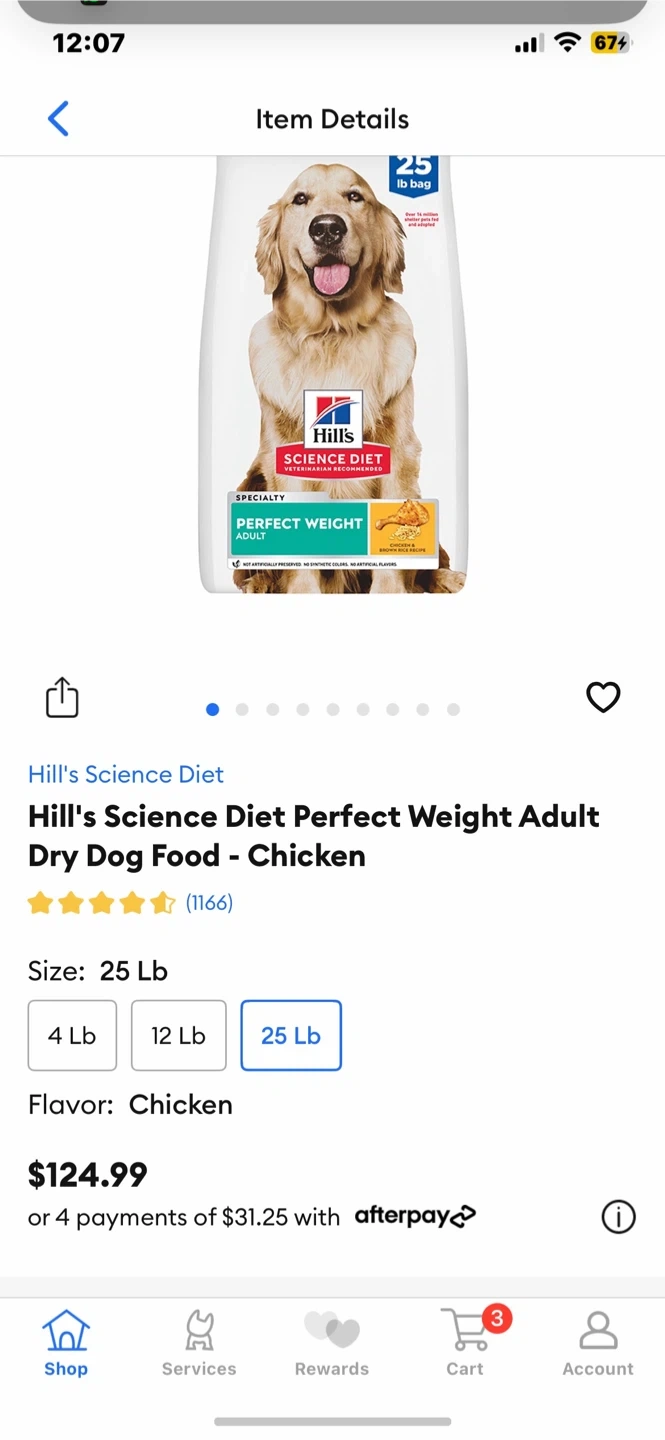The height and width of the screenshot is (1440, 665).
Task: Choose the 25 Lb size option
Action: coord(291,1035)
